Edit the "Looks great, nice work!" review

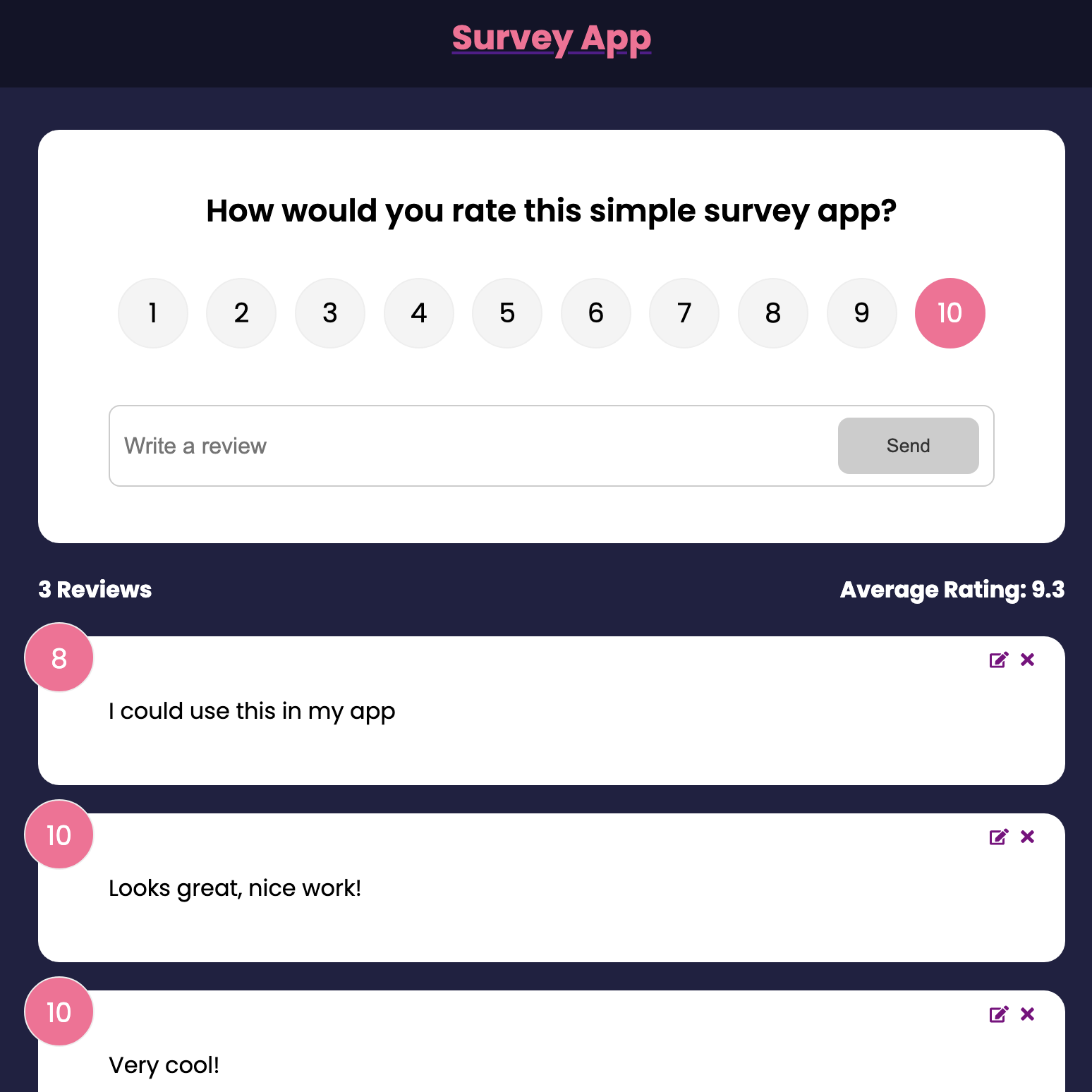(998, 837)
